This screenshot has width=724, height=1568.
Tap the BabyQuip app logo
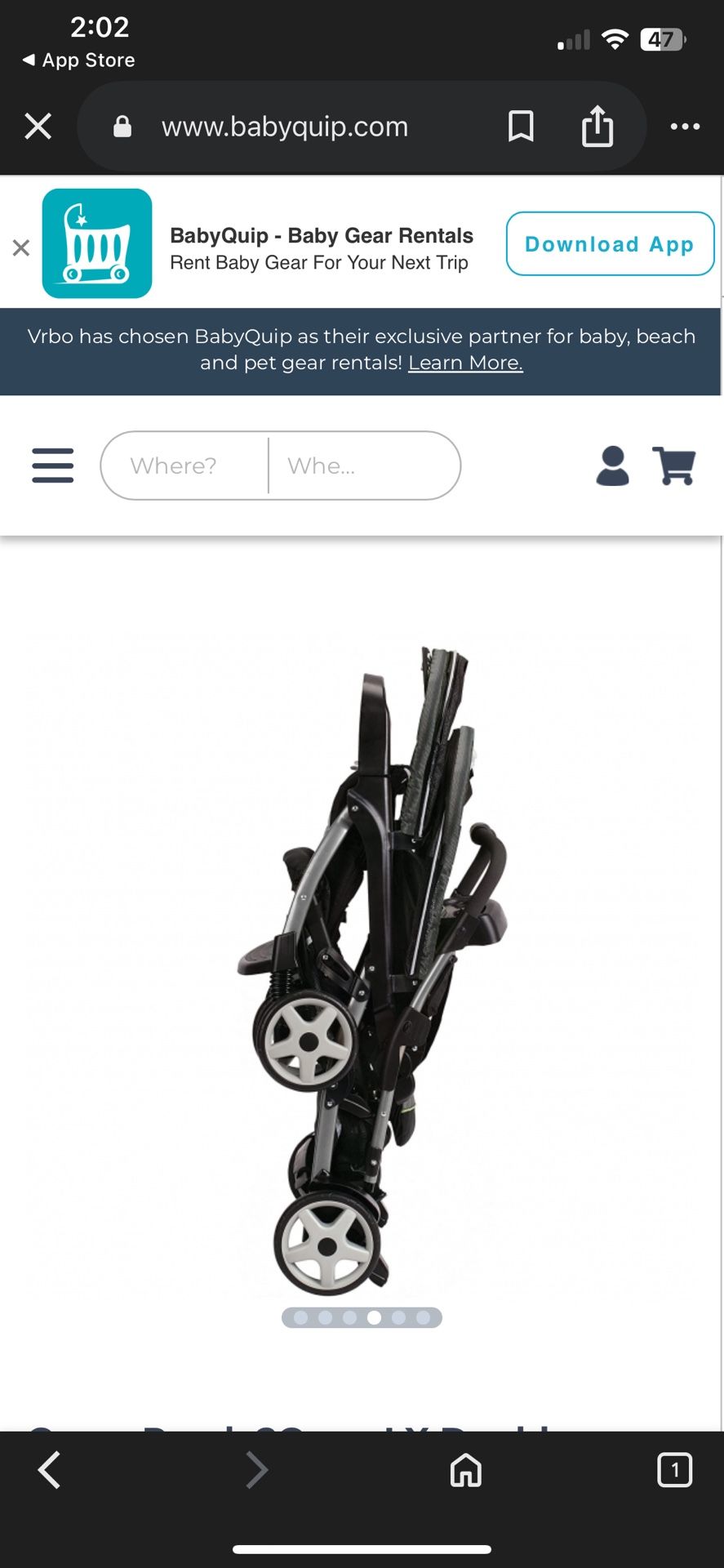pos(97,243)
